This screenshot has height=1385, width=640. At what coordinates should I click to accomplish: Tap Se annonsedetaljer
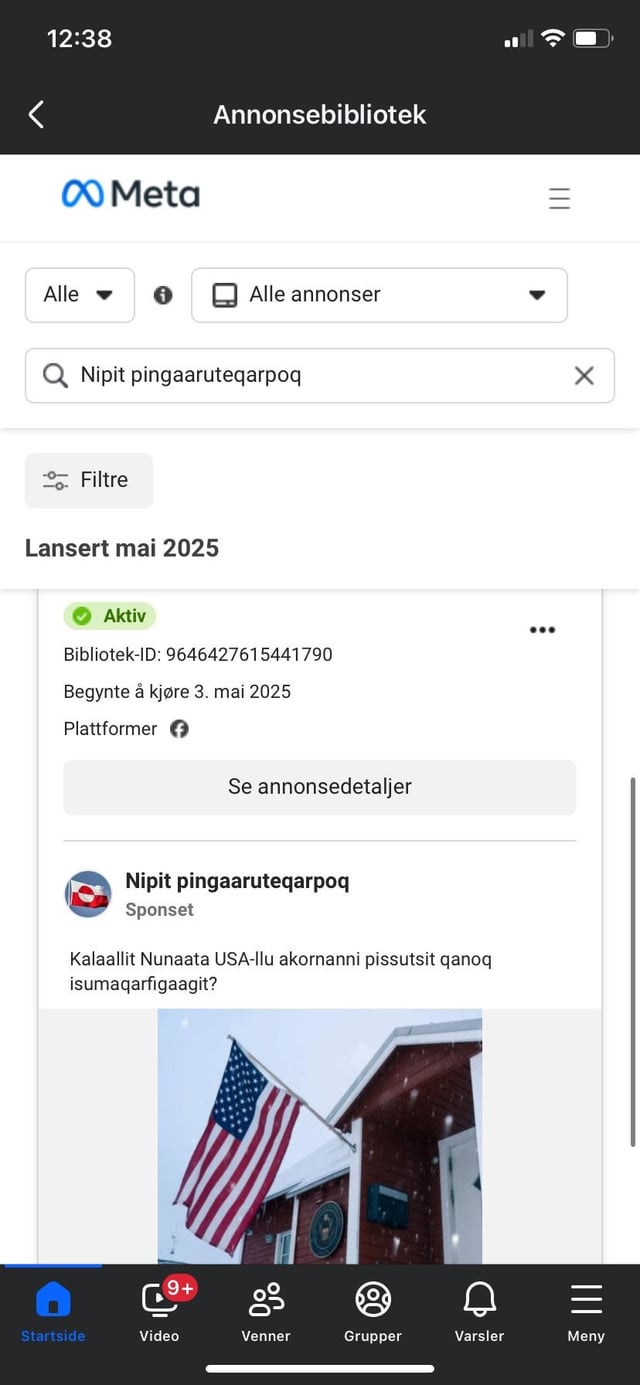point(320,787)
